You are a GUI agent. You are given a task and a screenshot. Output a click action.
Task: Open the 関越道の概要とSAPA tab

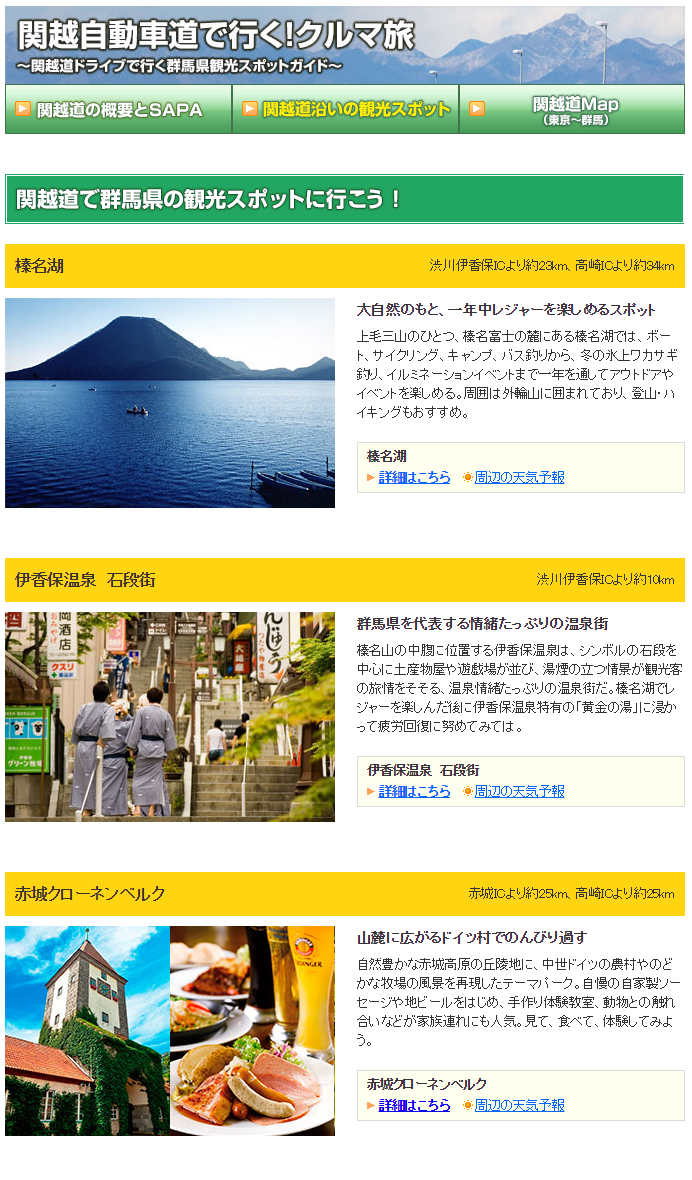(118, 109)
